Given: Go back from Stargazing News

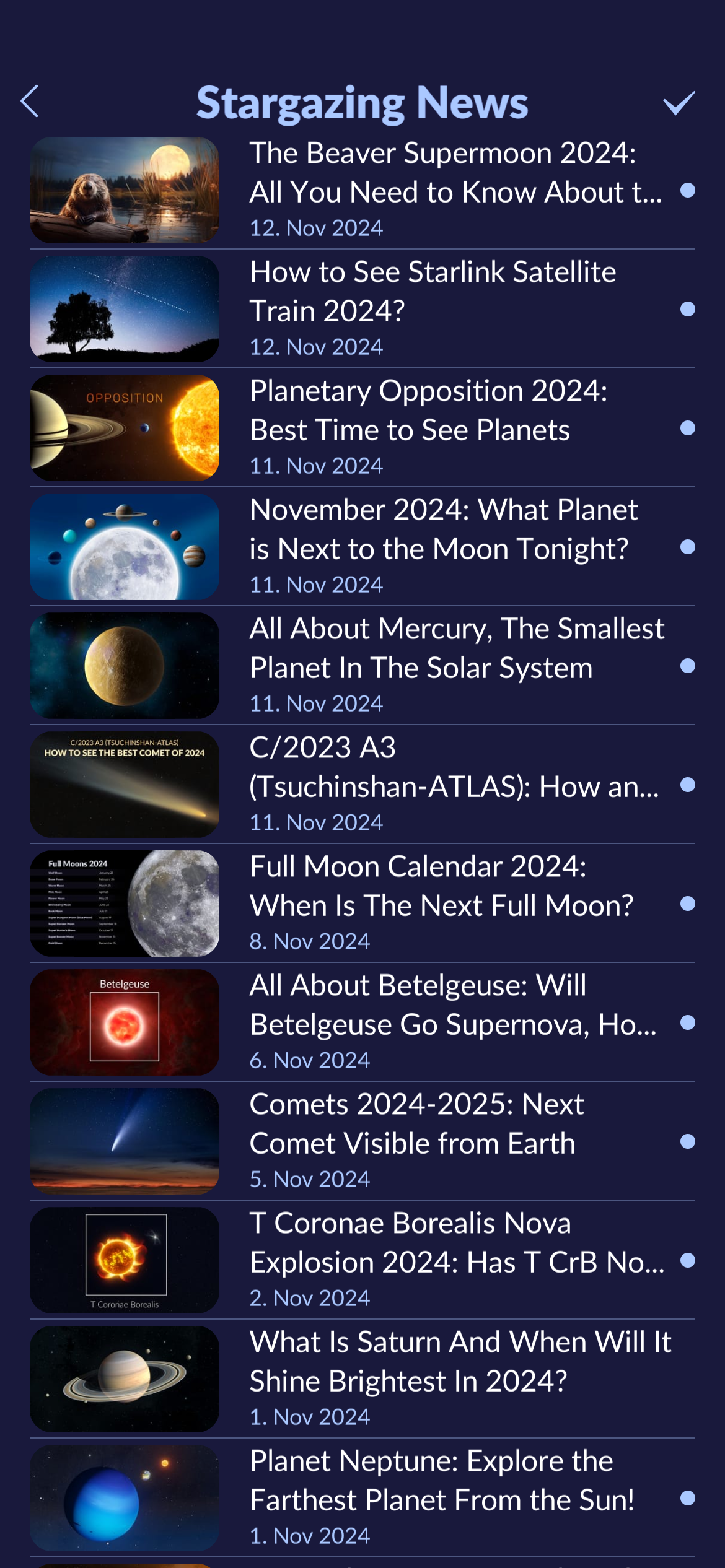Looking at the screenshot, I should pyautogui.click(x=30, y=102).
